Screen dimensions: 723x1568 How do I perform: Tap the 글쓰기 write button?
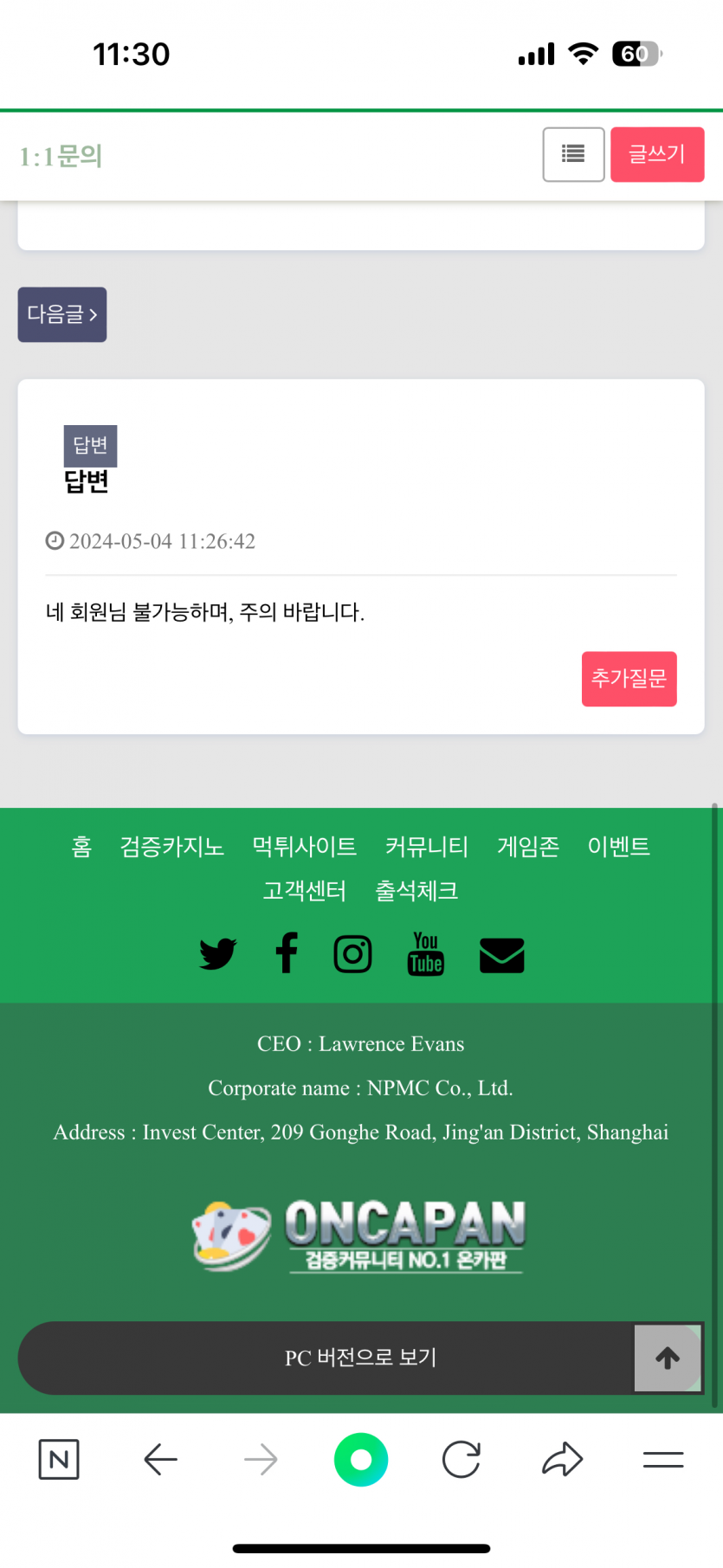click(656, 155)
